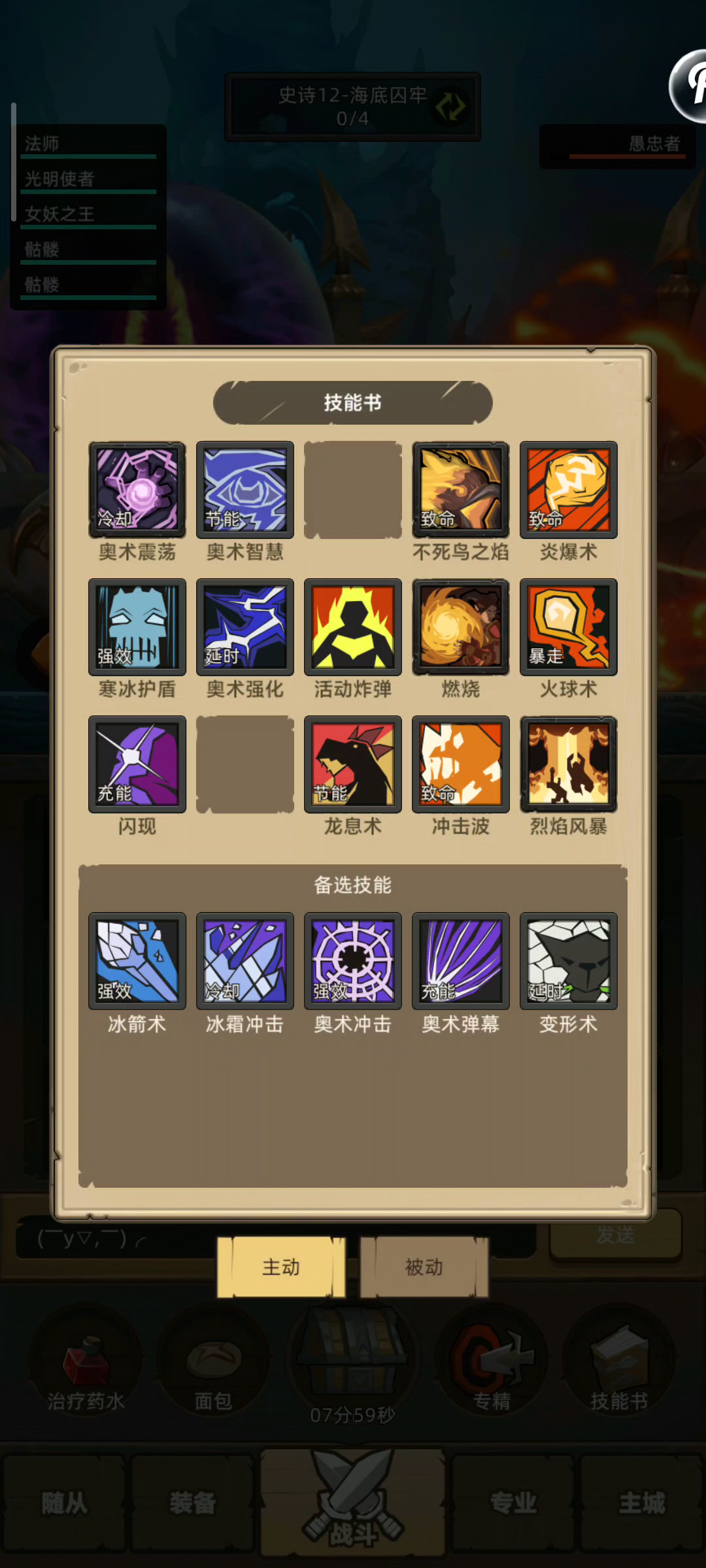Tap the 闪现 skill
The image size is (706, 1568).
(x=137, y=764)
